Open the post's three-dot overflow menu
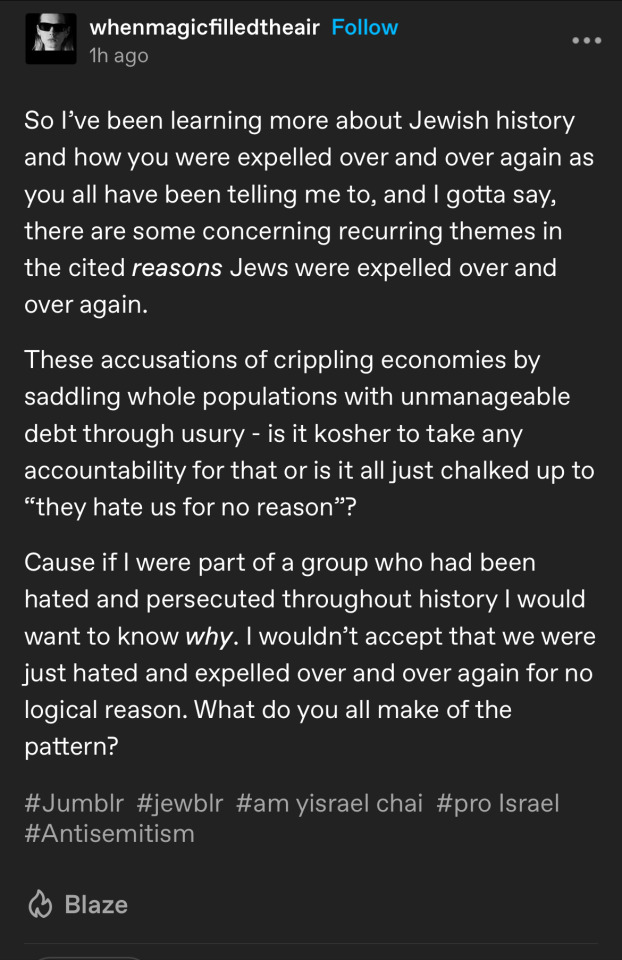This screenshot has width=622, height=960. coord(586,40)
